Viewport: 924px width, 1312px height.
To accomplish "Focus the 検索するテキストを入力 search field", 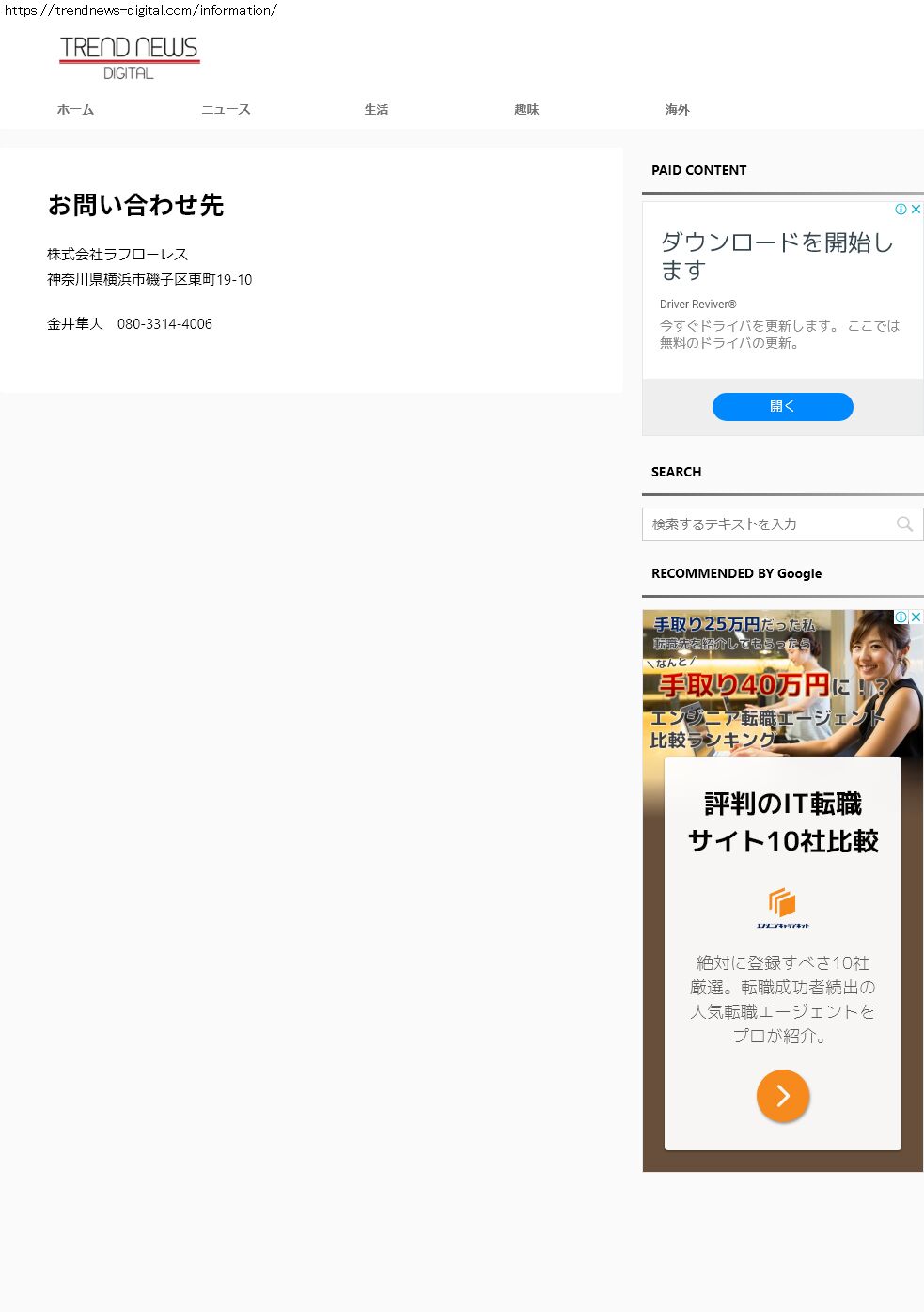I will (766, 524).
